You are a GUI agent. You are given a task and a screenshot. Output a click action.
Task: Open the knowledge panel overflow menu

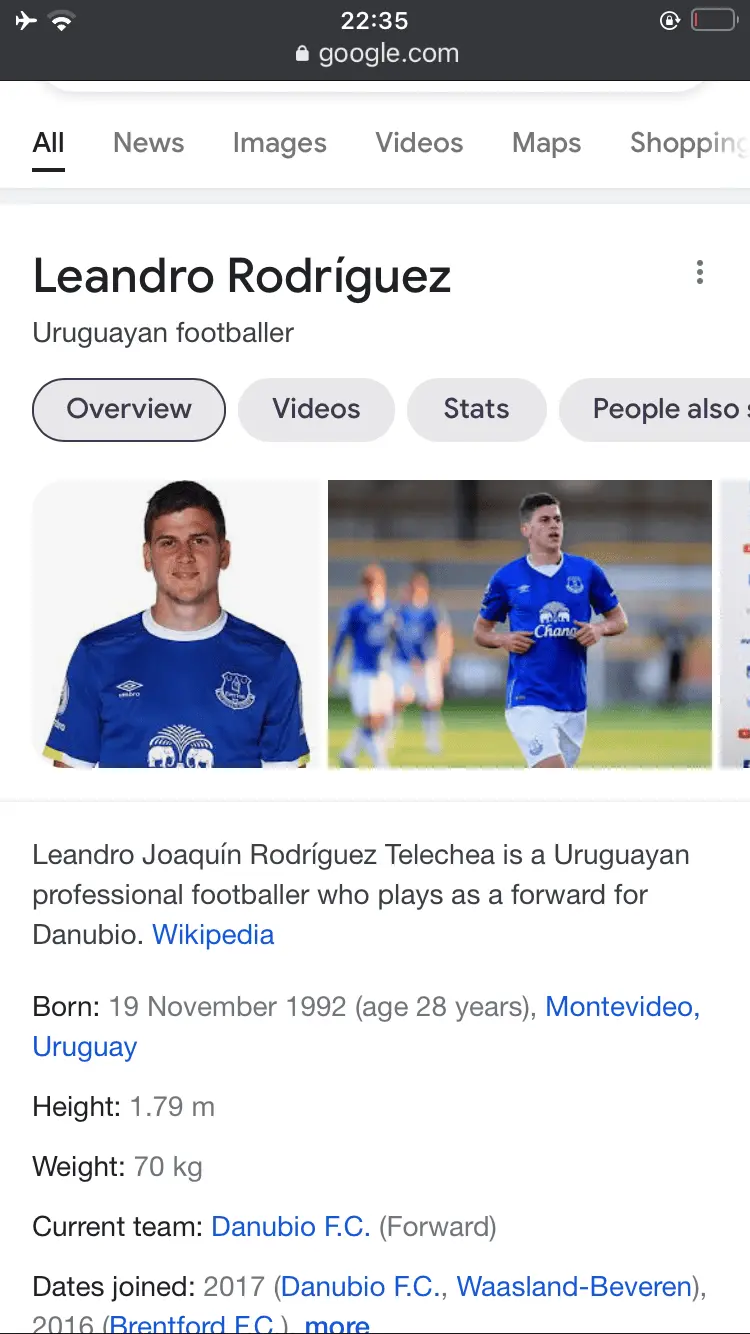[700, 272]
